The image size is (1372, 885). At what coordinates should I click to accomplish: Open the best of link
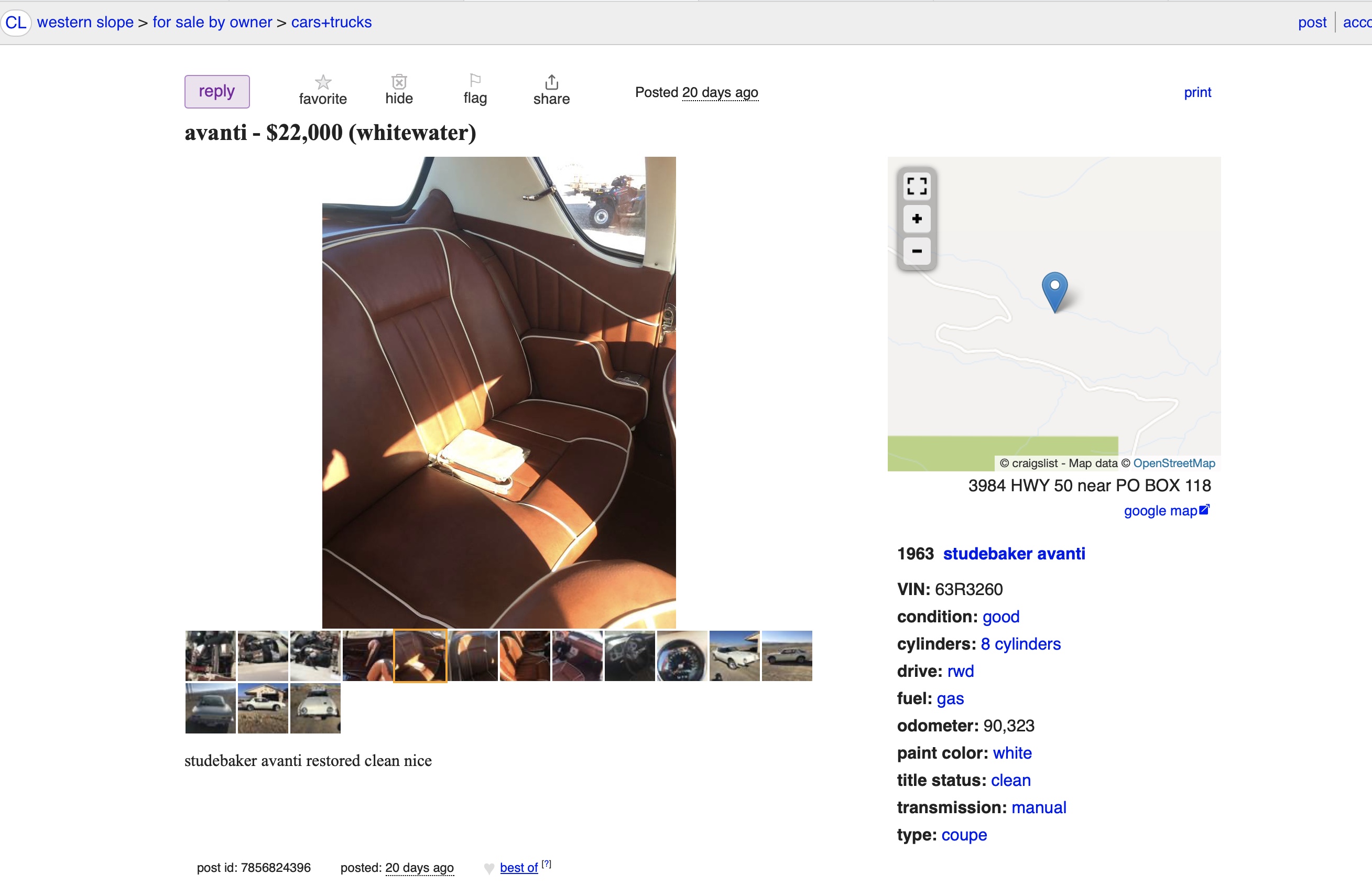click(518, 867)
